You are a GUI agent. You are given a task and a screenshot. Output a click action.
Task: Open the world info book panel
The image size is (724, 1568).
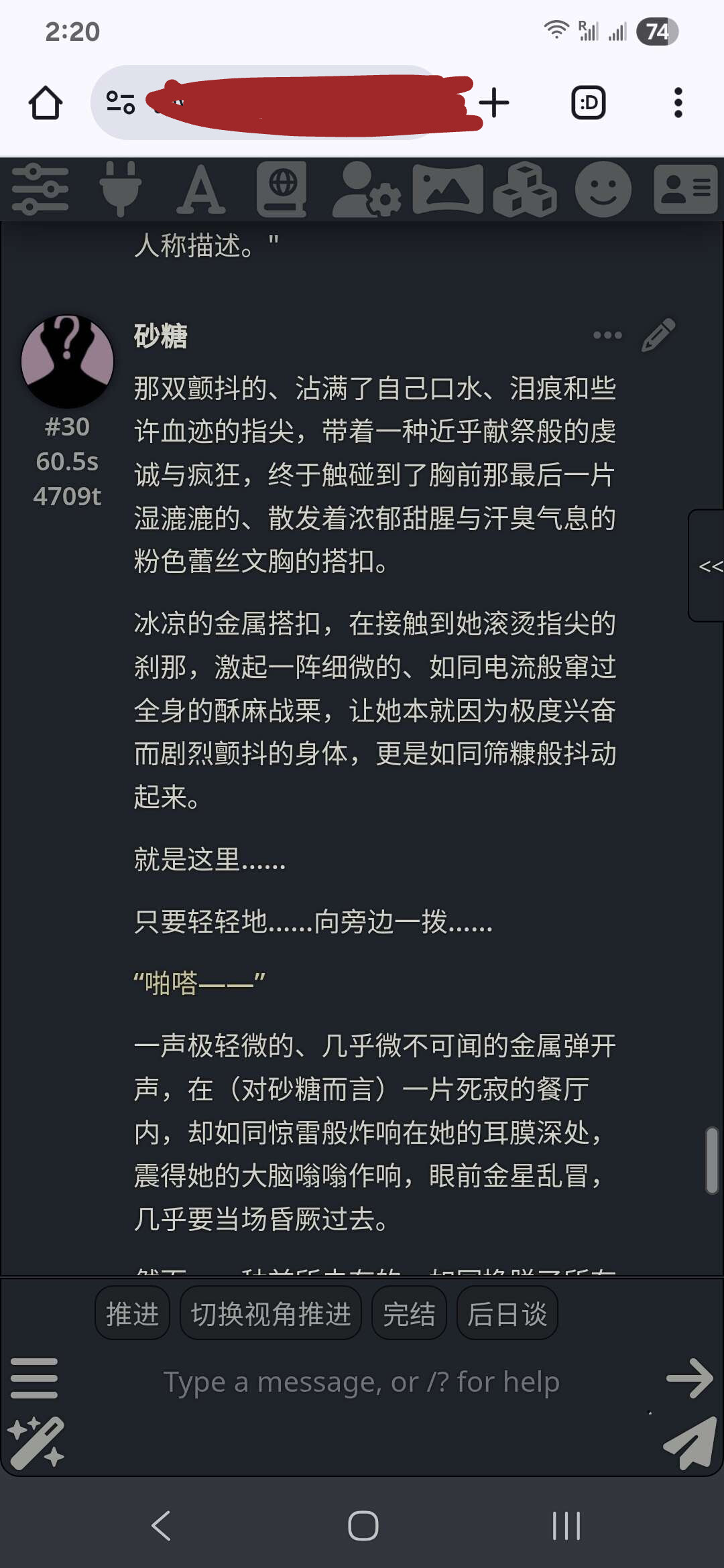tap(282, 190)
